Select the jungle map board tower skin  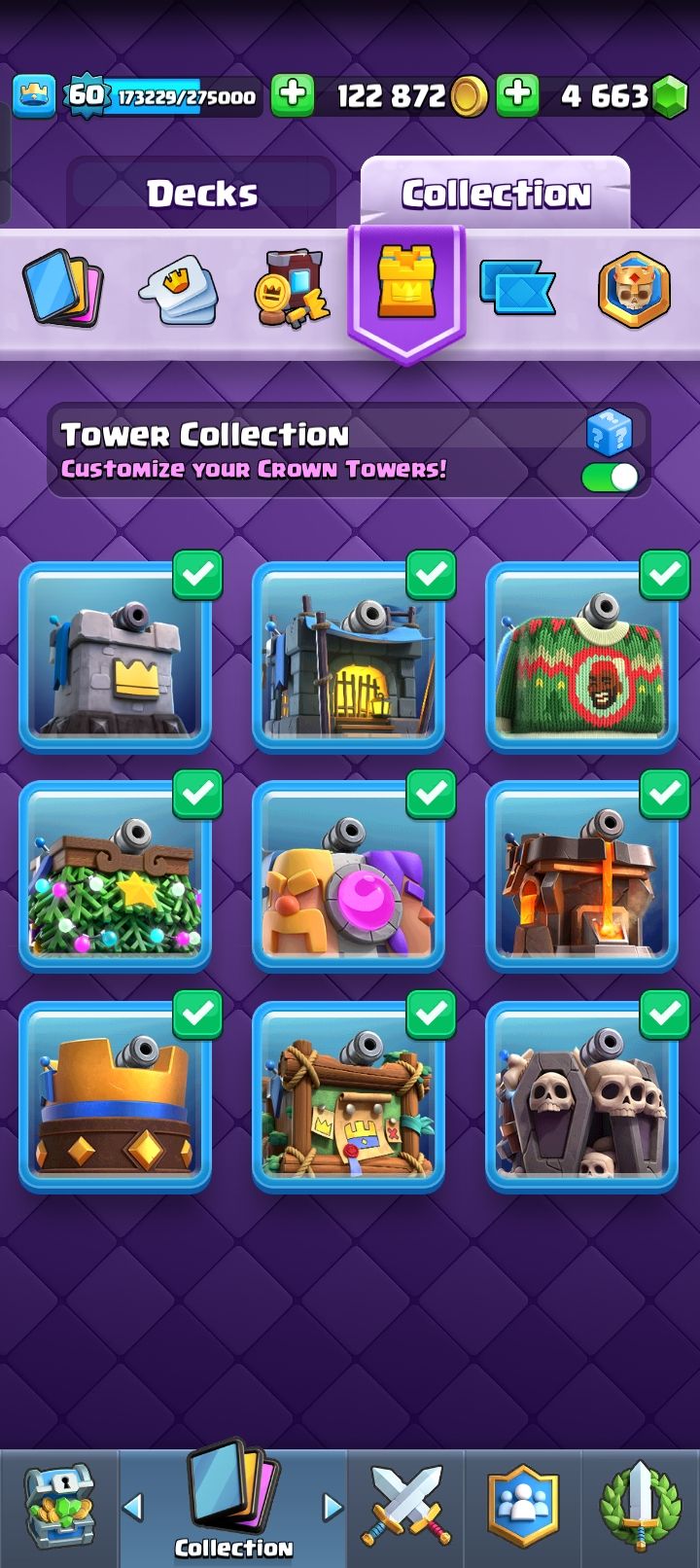pos(348,1096)
